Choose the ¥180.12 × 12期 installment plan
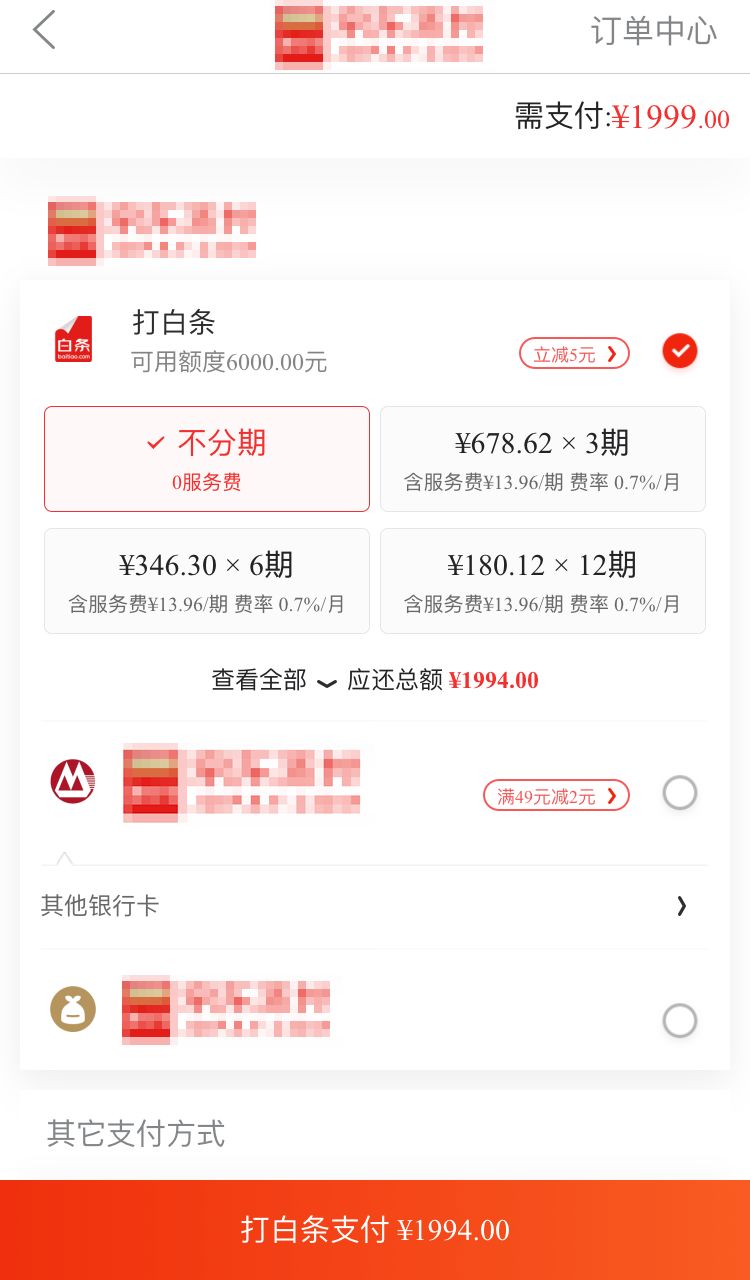Image resolution: width=750 pixels, height=1280 pixels. [543, 580]
